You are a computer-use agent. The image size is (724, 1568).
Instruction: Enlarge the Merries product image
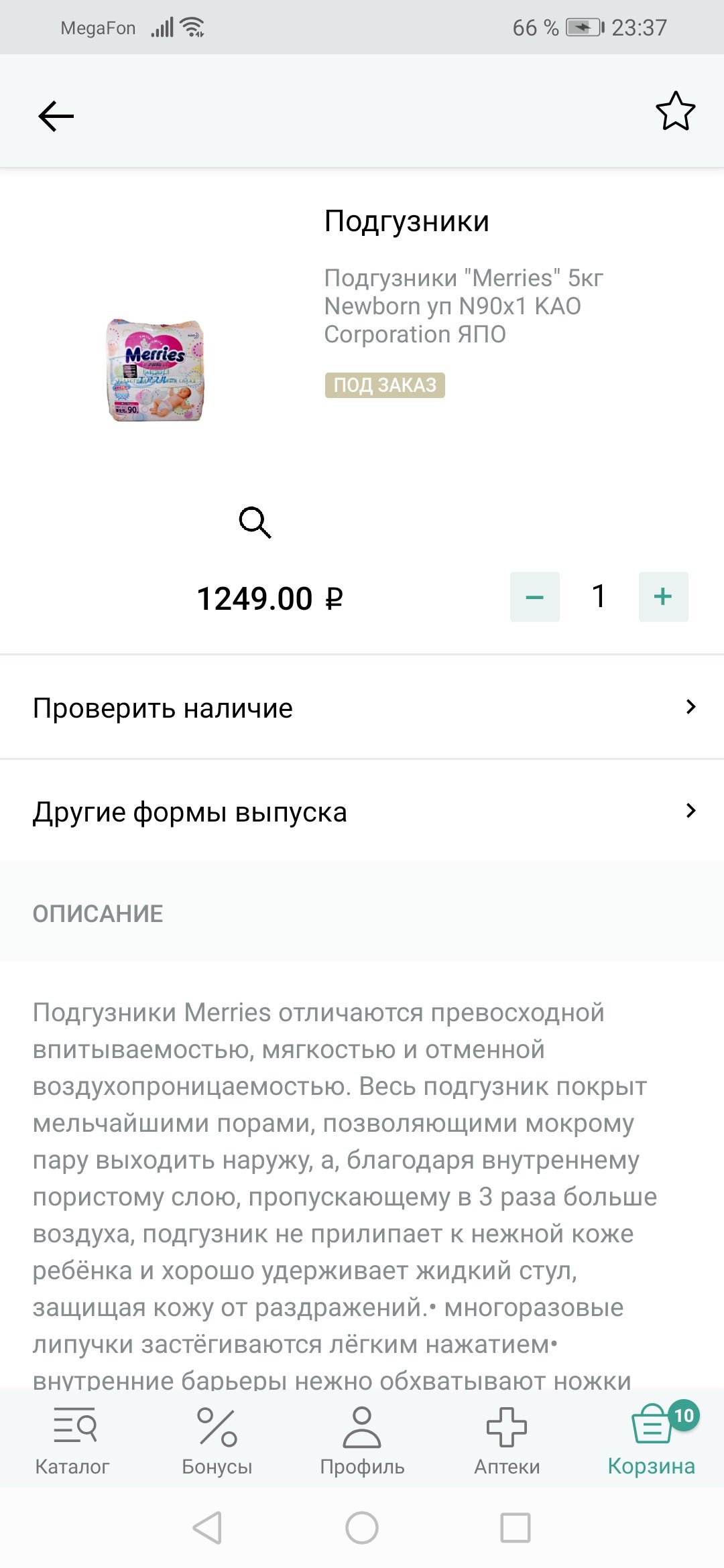coord(156,370)
